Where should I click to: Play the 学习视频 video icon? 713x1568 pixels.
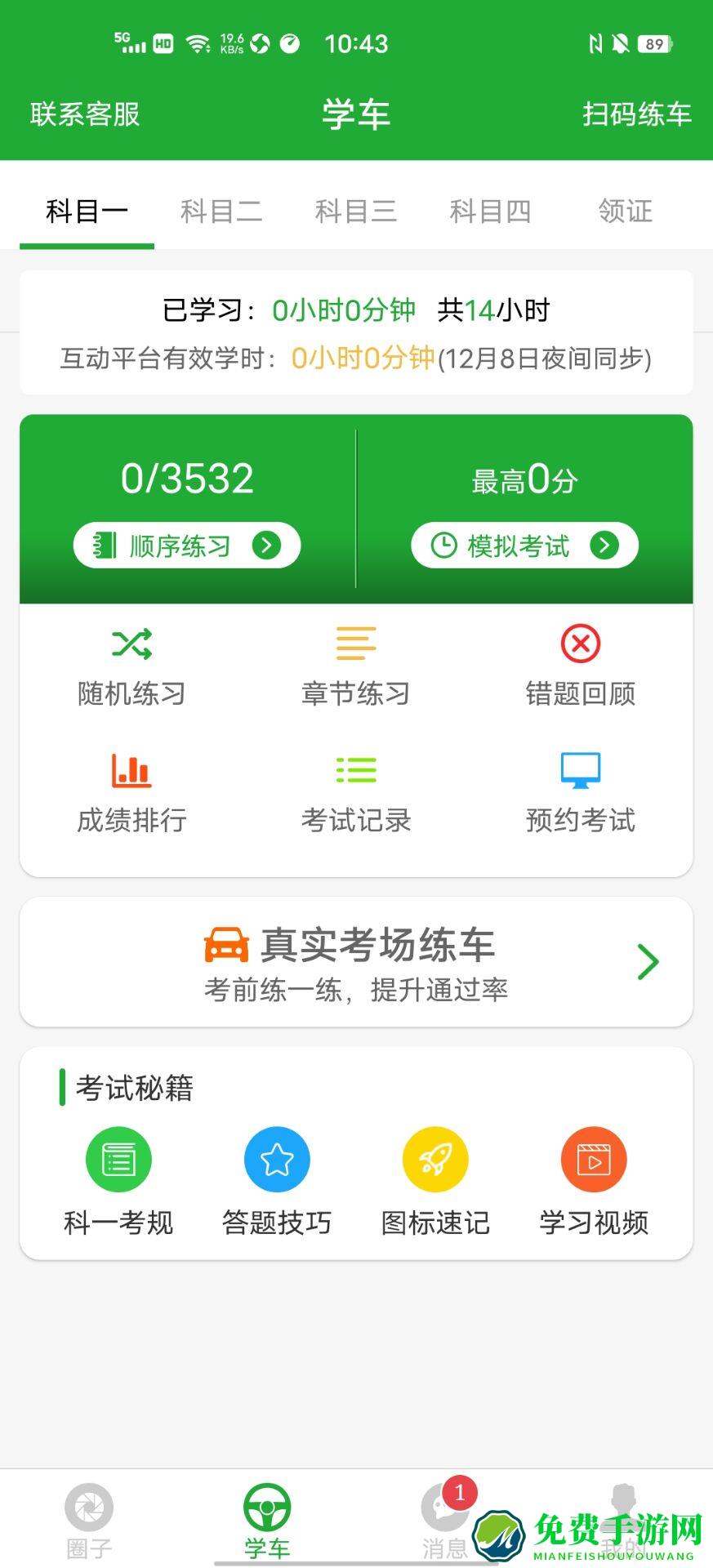594,1159
